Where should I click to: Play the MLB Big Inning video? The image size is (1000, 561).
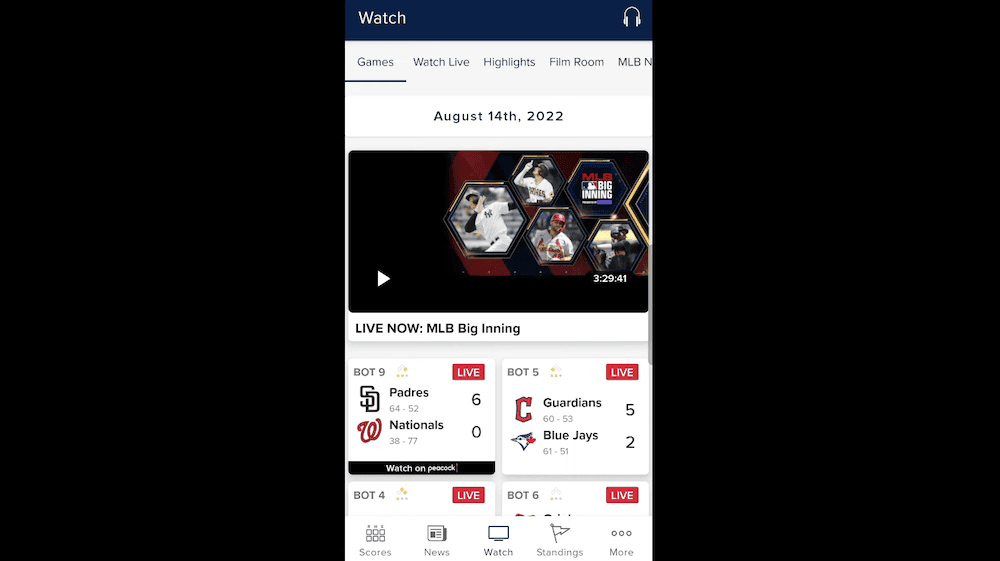click(383, 279)
